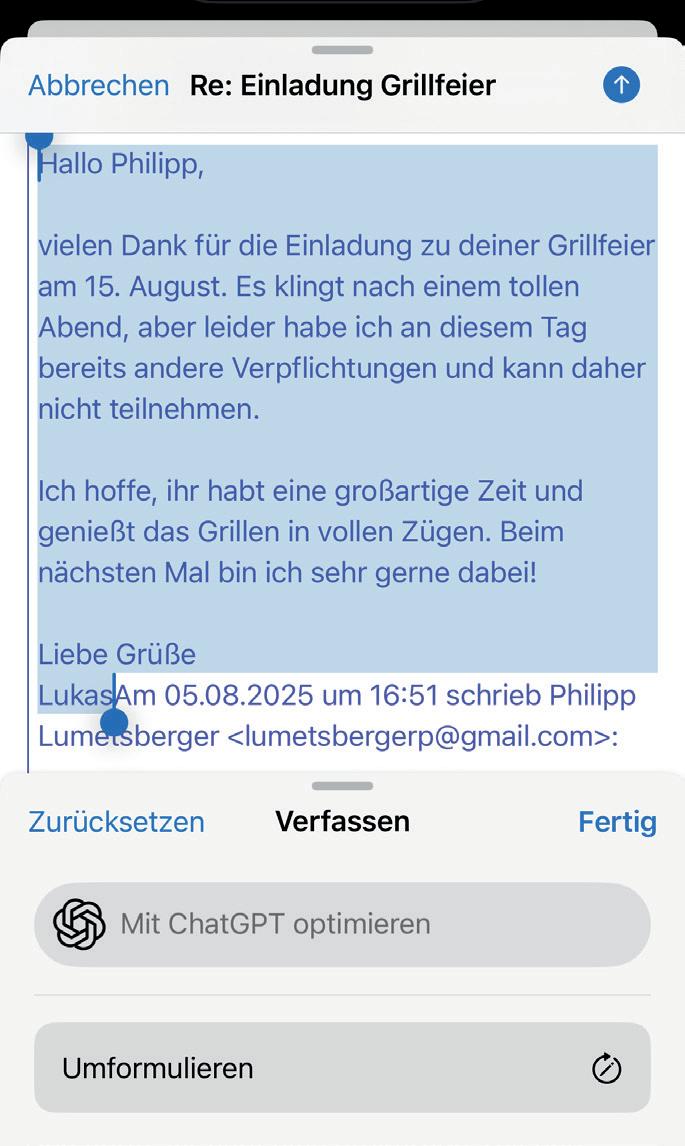
Task: Cancel the reply via Abbrechen
Action: [x=98, y=86]
